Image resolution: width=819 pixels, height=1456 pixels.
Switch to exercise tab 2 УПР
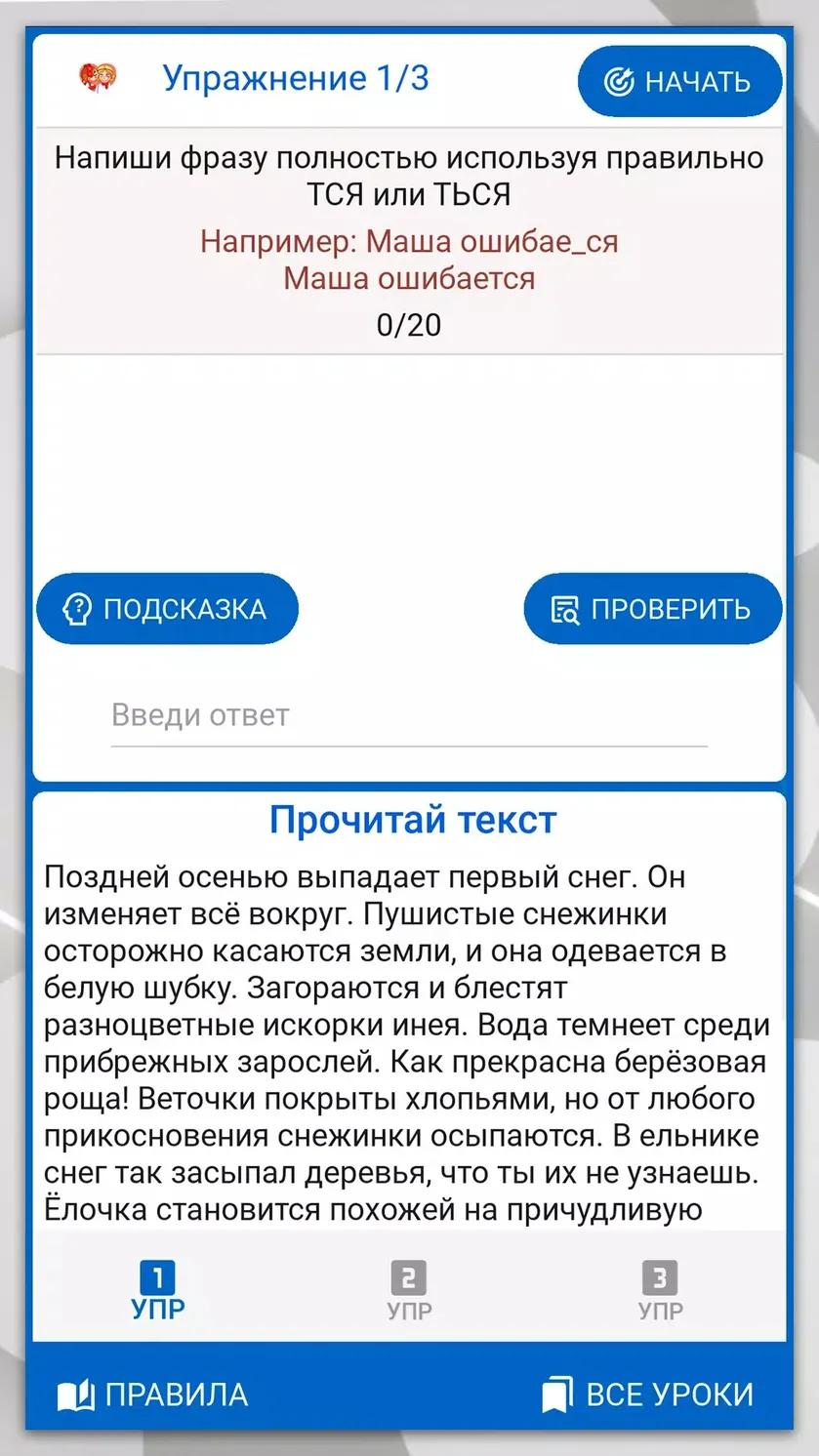click(409, 1291)
